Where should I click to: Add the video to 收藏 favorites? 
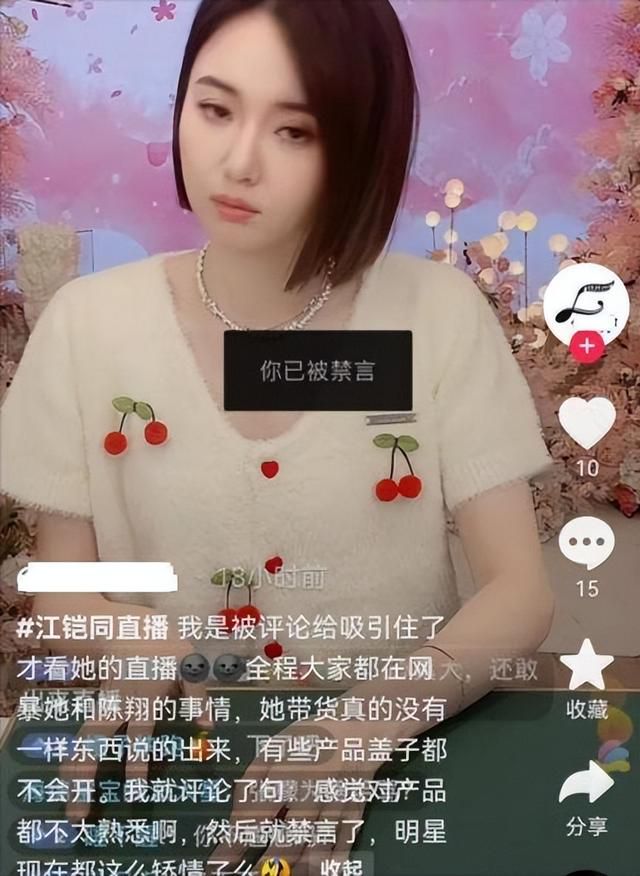(586, 664)
